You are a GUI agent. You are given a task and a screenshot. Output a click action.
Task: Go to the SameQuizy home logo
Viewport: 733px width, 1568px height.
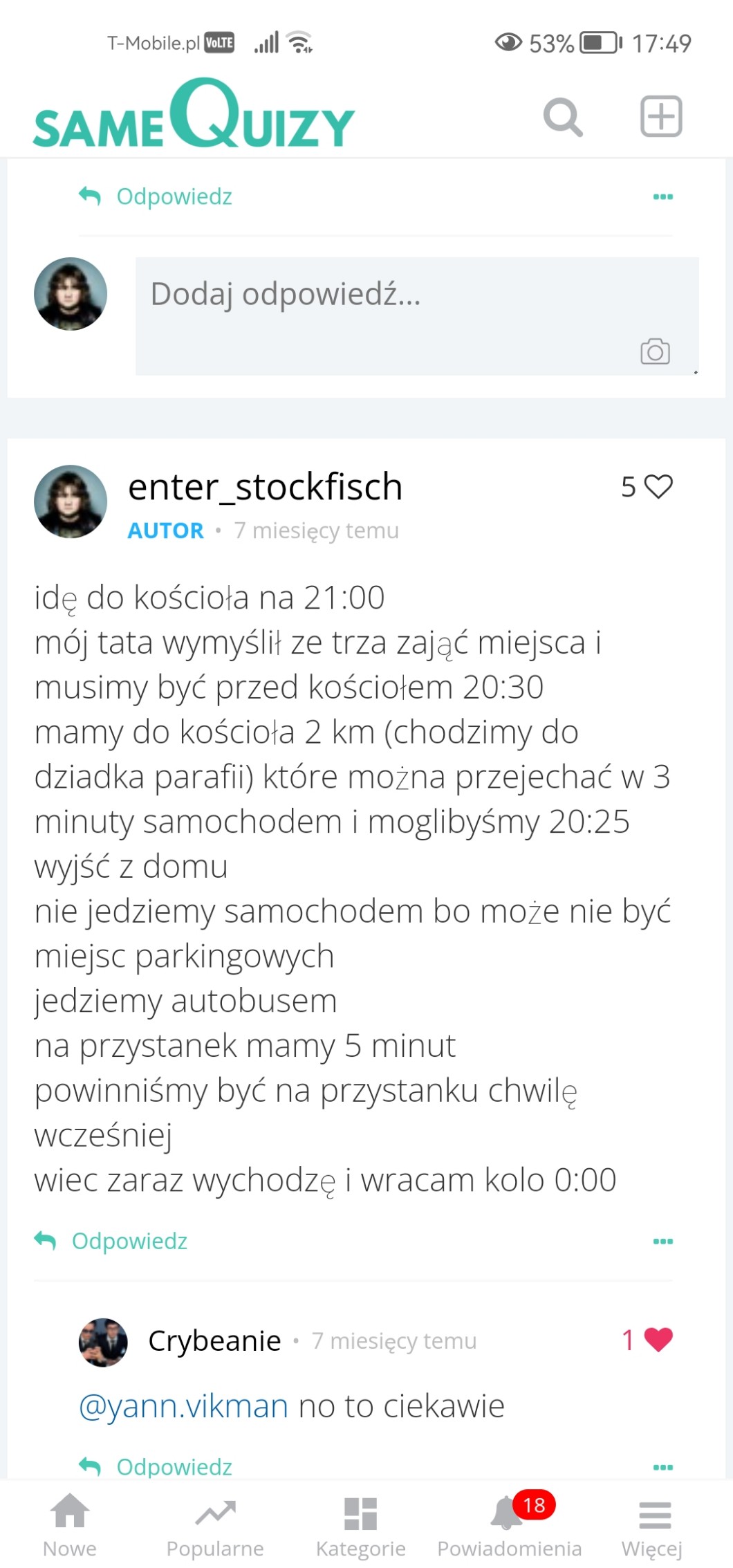(194, 115)
